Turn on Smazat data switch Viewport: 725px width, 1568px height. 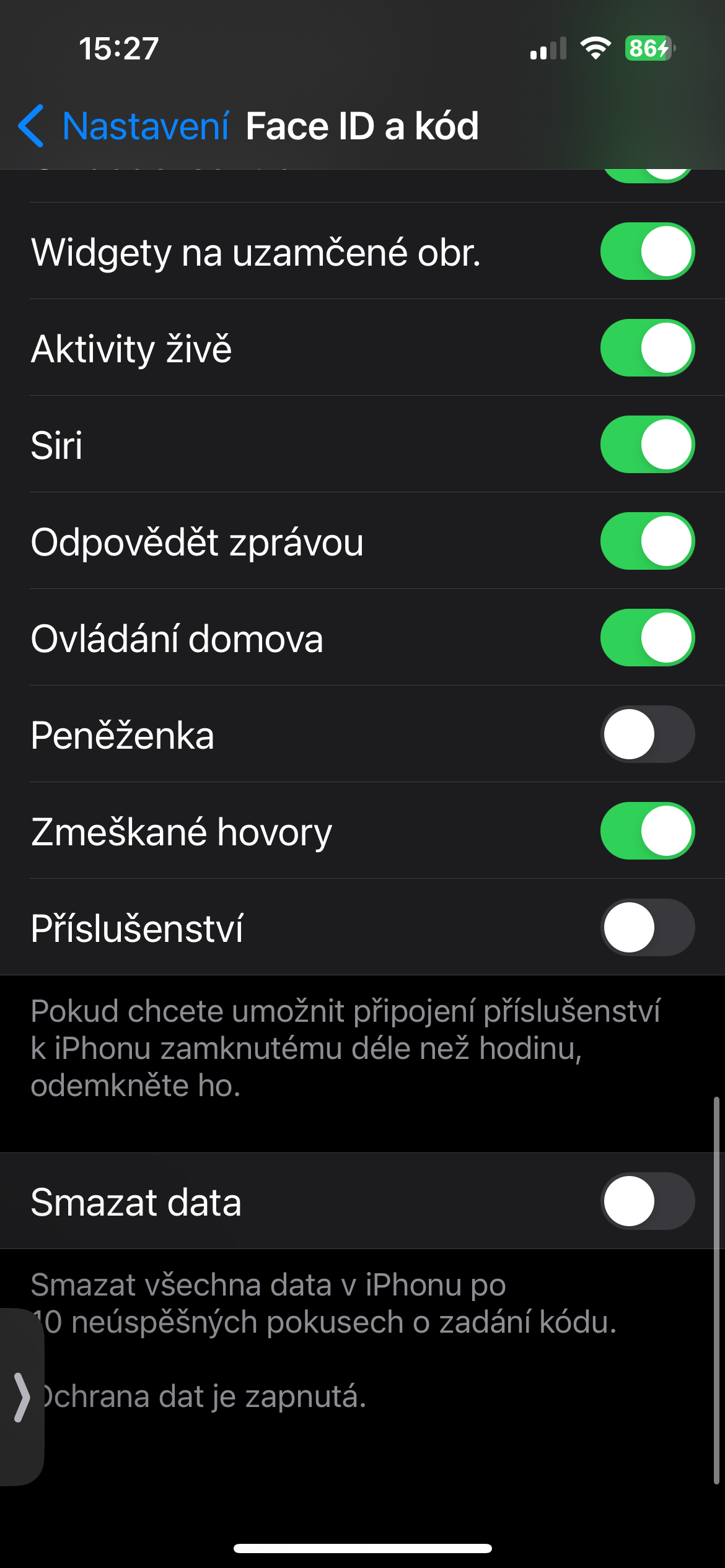647,1201
